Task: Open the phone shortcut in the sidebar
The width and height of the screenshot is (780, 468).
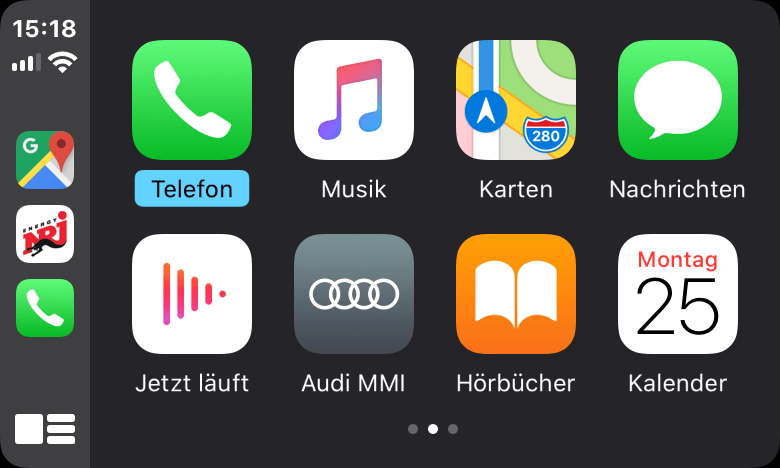Action: pyautogui.click(x=45, y=308)
